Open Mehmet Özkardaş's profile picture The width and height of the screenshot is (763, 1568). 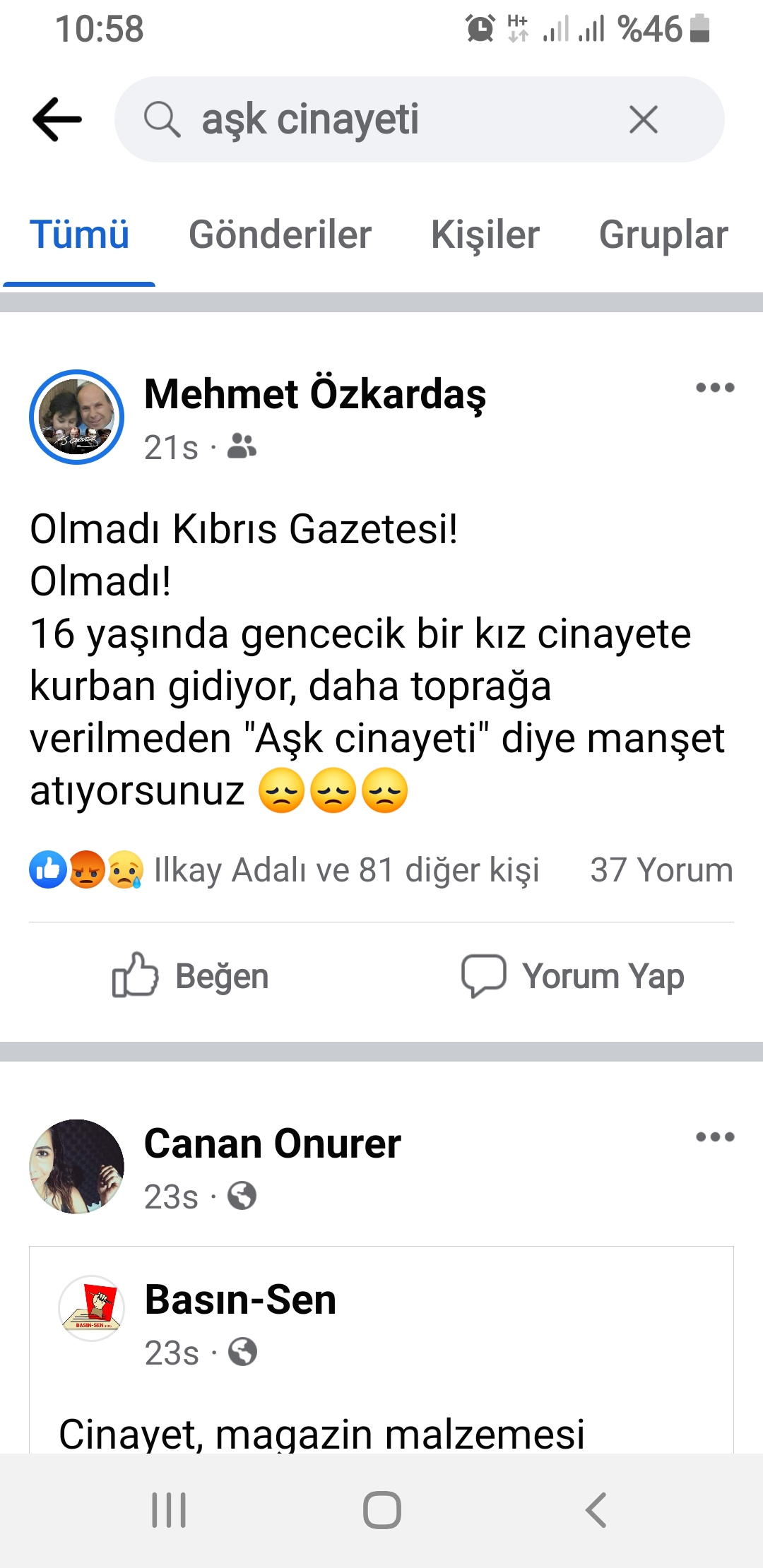76,417
